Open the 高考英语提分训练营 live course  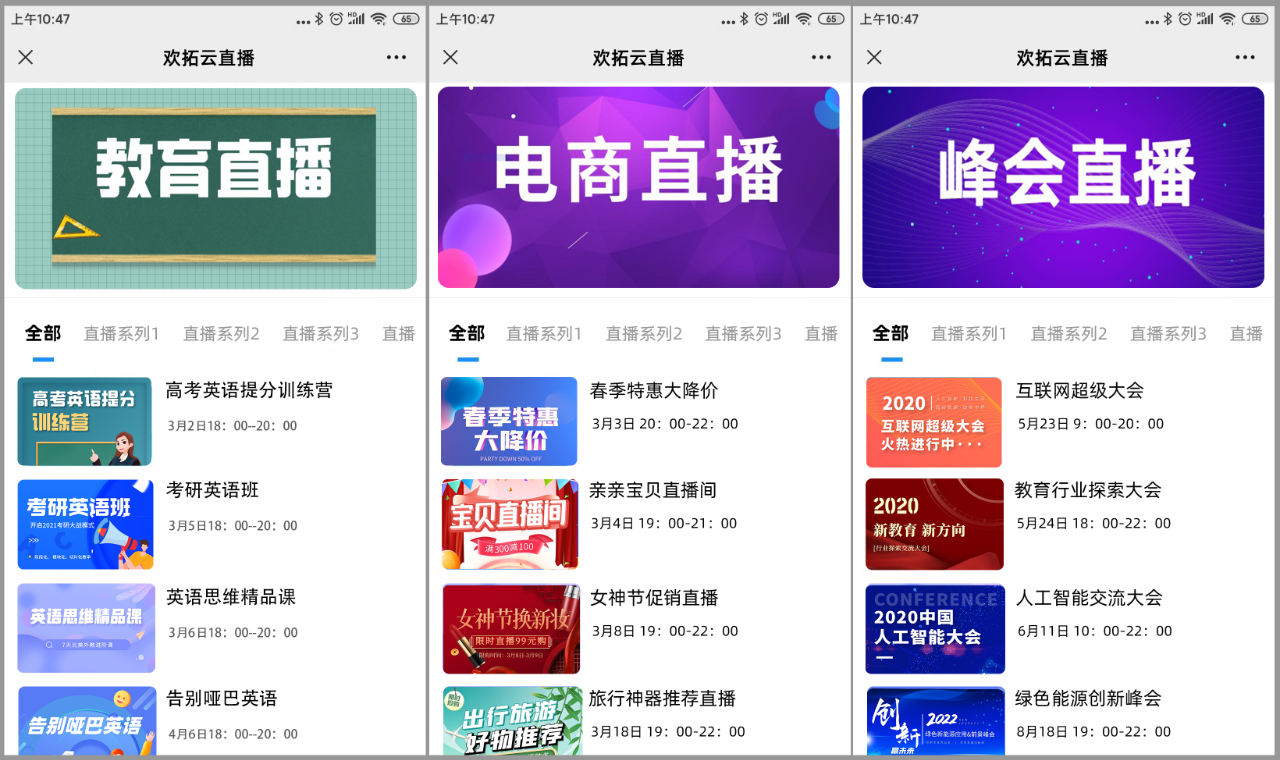click(248, 391)
